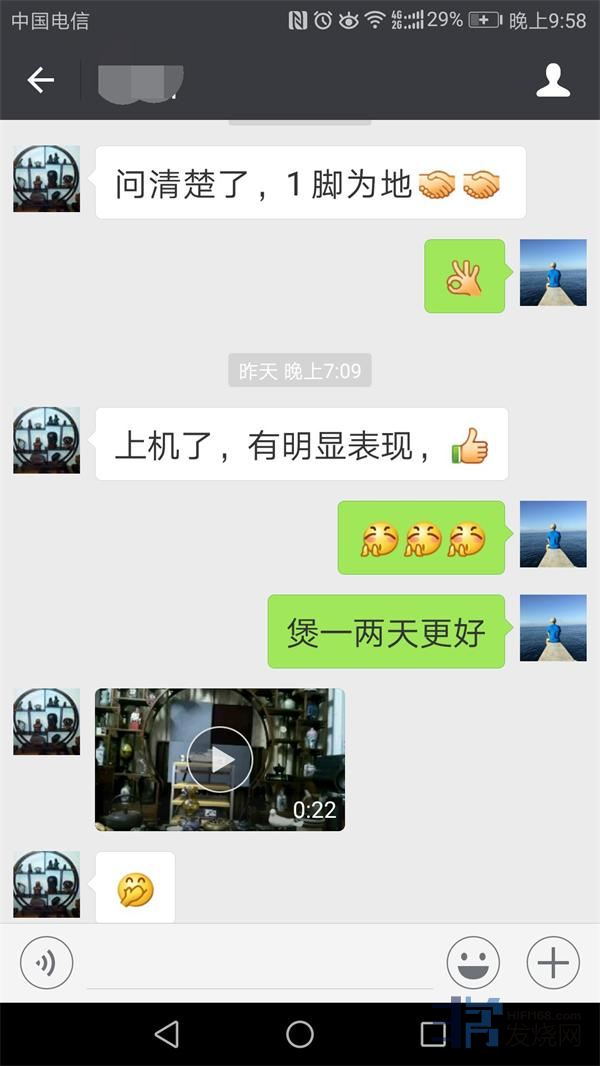Open the system recent apps button

click(x=433, y=1034)
